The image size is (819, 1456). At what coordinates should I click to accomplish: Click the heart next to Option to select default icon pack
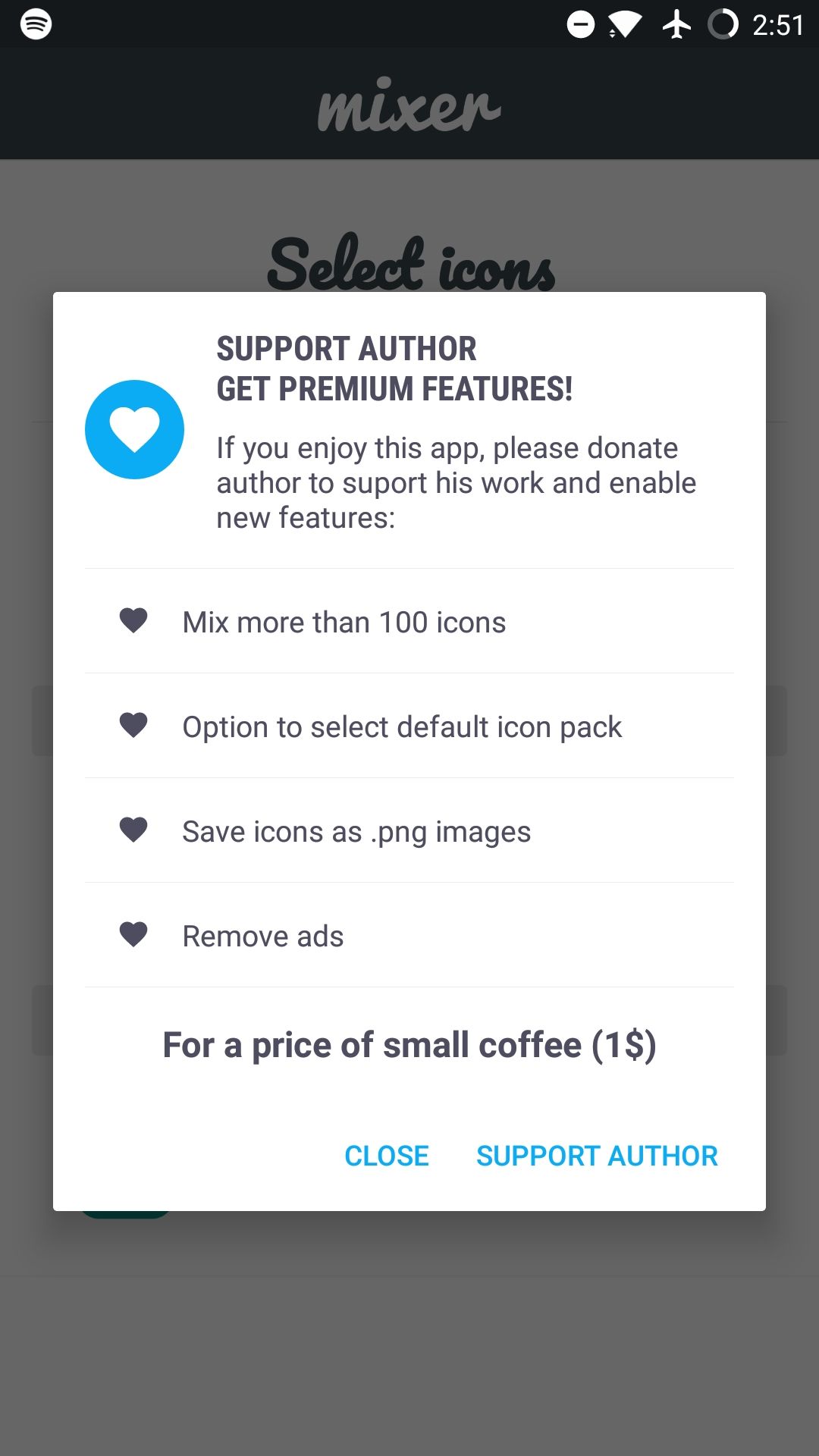(x=133, y=725)
